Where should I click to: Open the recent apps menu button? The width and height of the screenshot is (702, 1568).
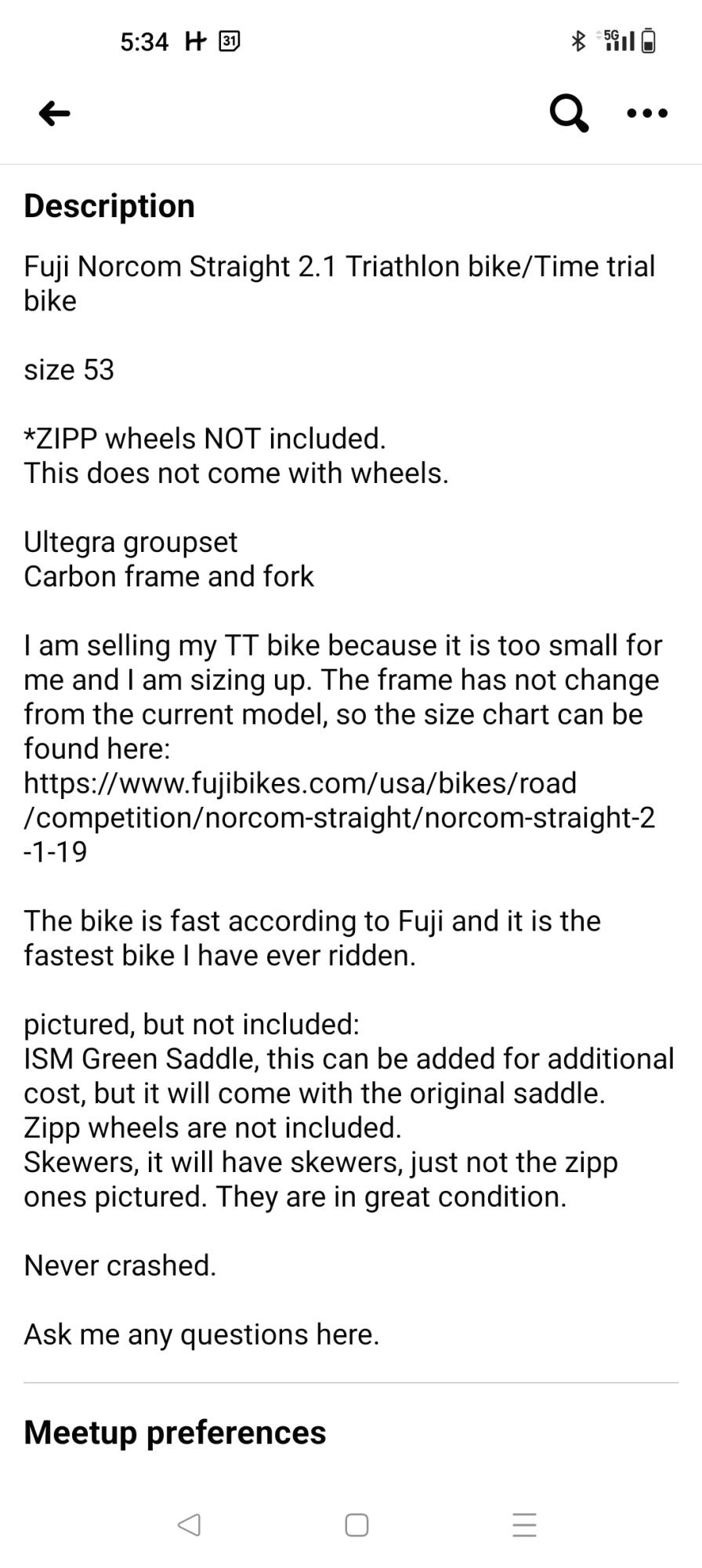coord(524,1524)
